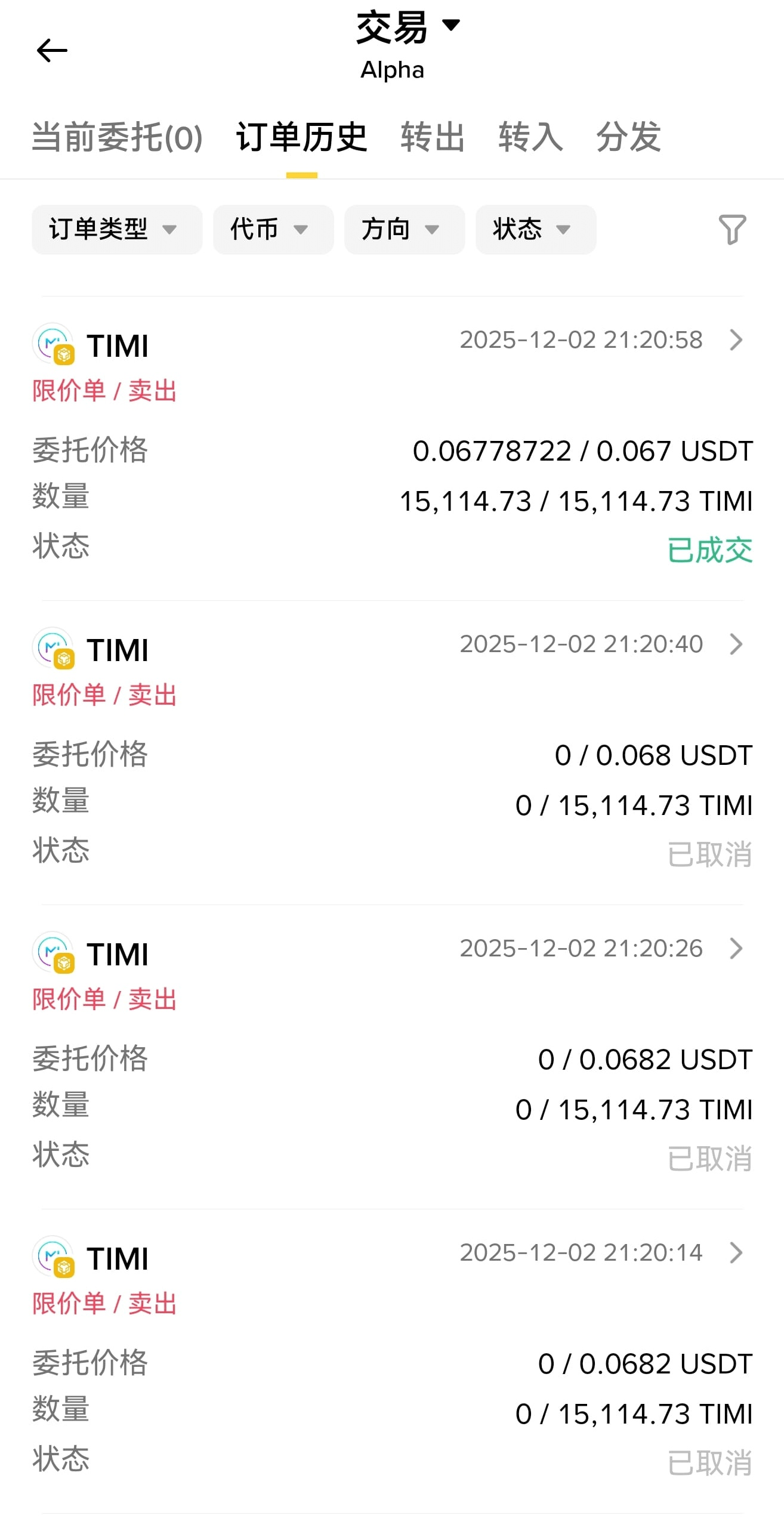This screenshot has width=784, height=1528.
Task: Expand the 订单类型 filter dropdown
Action: [x=116, y=230]
